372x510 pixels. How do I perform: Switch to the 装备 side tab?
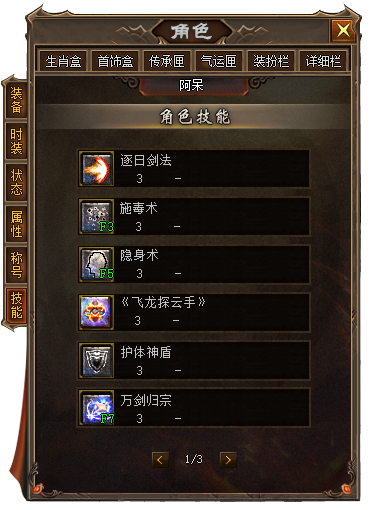pos(16,100)
